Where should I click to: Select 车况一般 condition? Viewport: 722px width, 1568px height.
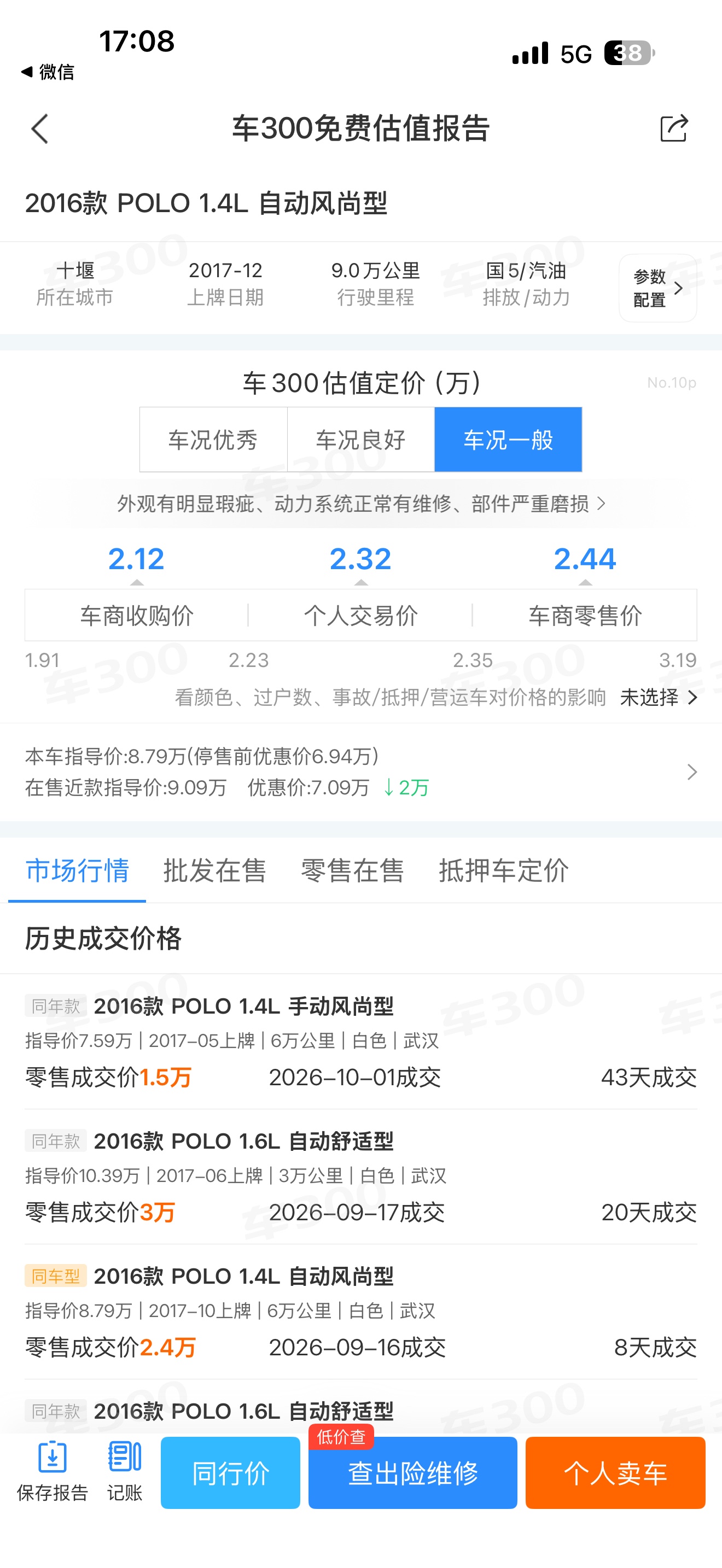508,440
